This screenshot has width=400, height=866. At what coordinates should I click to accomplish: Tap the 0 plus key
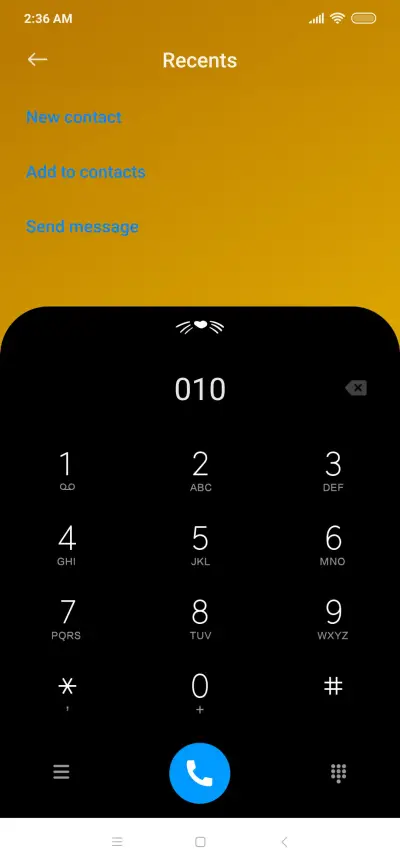click(200, 694)
